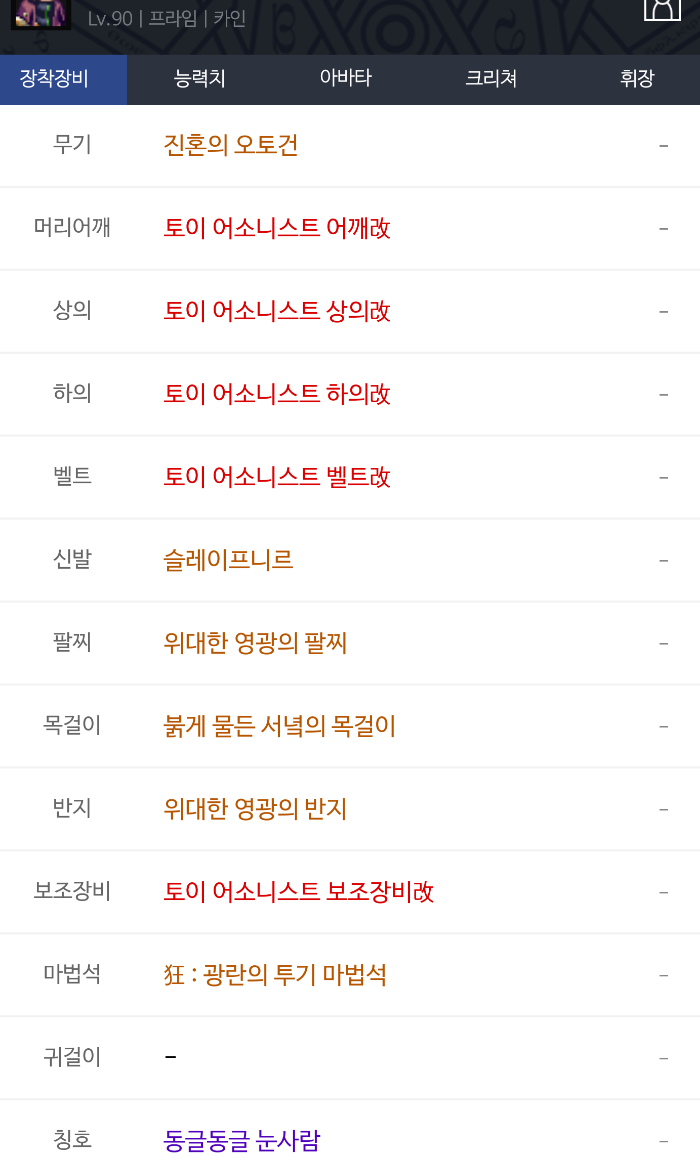The height and width of the screenshot is (1157, 700).
Task: View 붉게 물든 서녘의 목걸이 details
Action: pyautogui.click(x=280, y=727)
